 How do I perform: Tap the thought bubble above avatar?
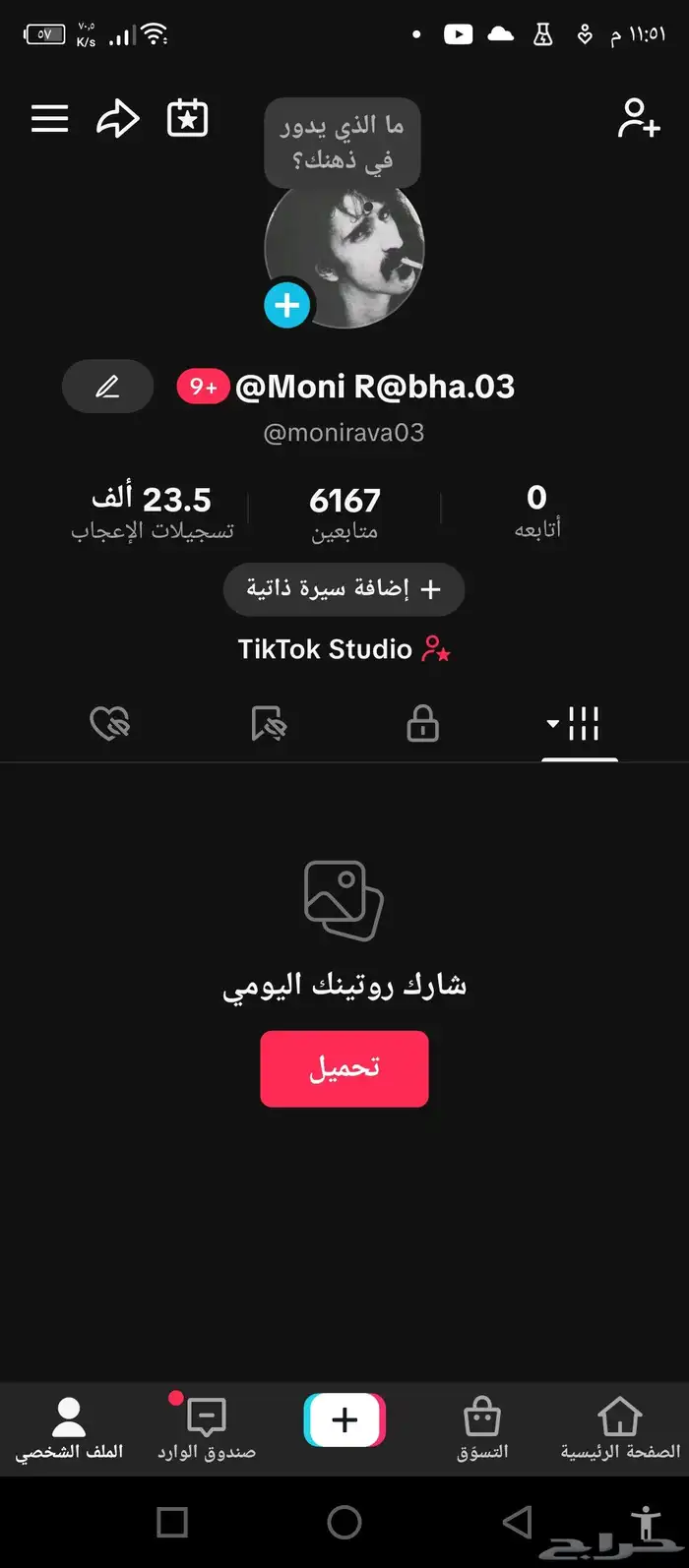(342, 142)
